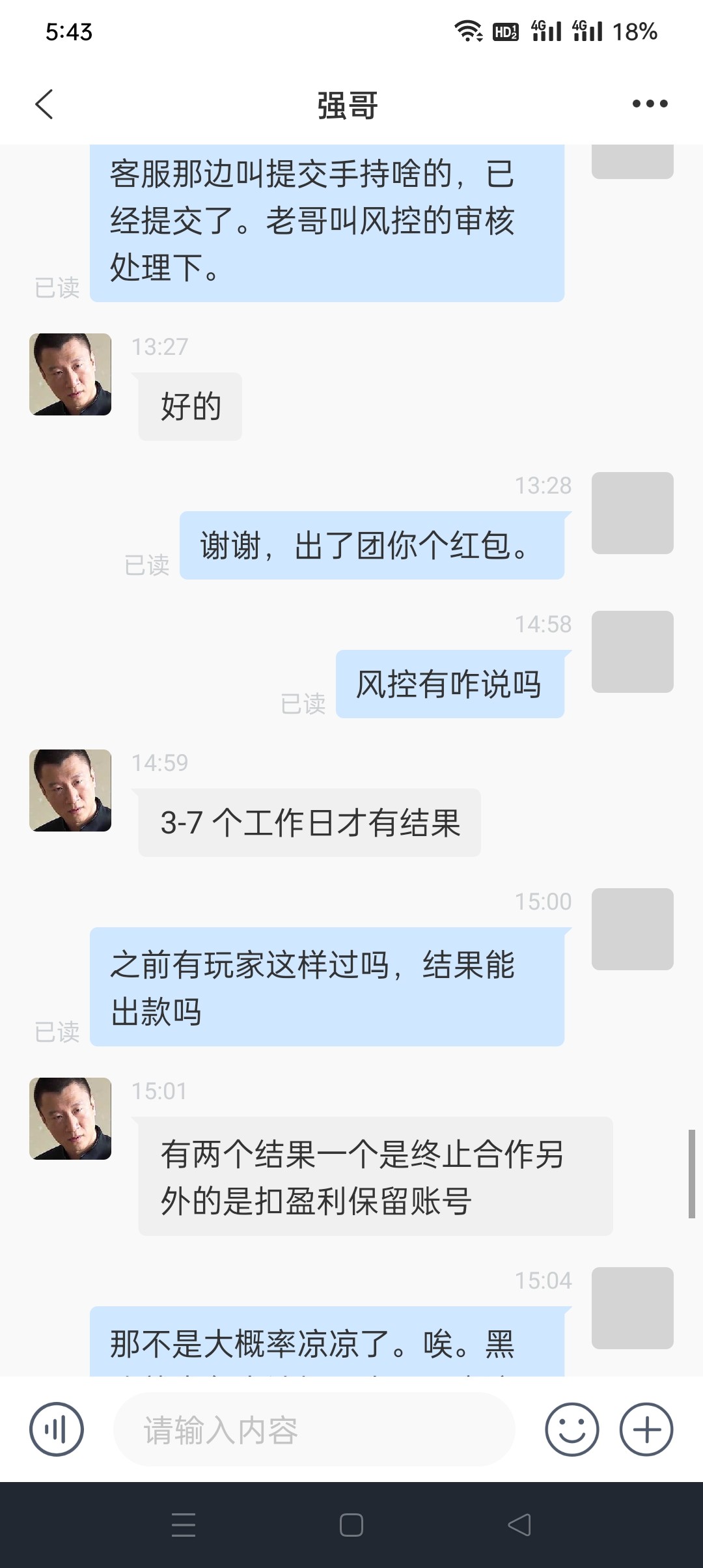The image size is (703, 1568).
Task: Go back from the 强哥 chat
Action: (x=44, y=104)
